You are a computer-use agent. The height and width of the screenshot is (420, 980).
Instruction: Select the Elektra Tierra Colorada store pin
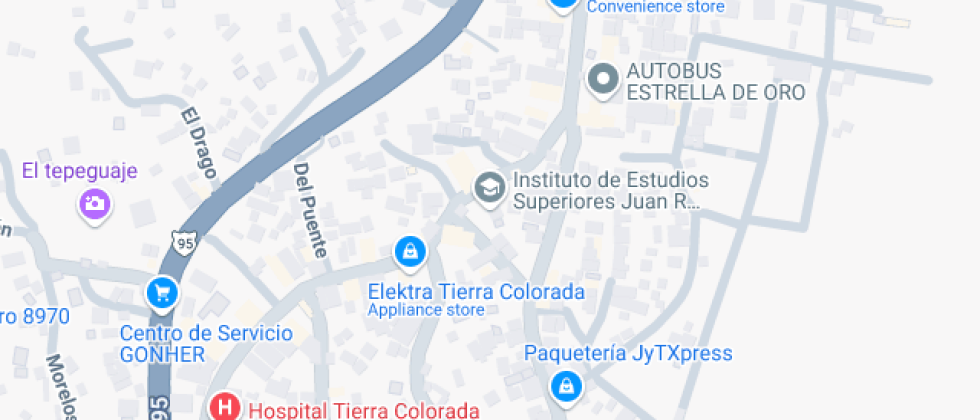(x=409, y=252)
